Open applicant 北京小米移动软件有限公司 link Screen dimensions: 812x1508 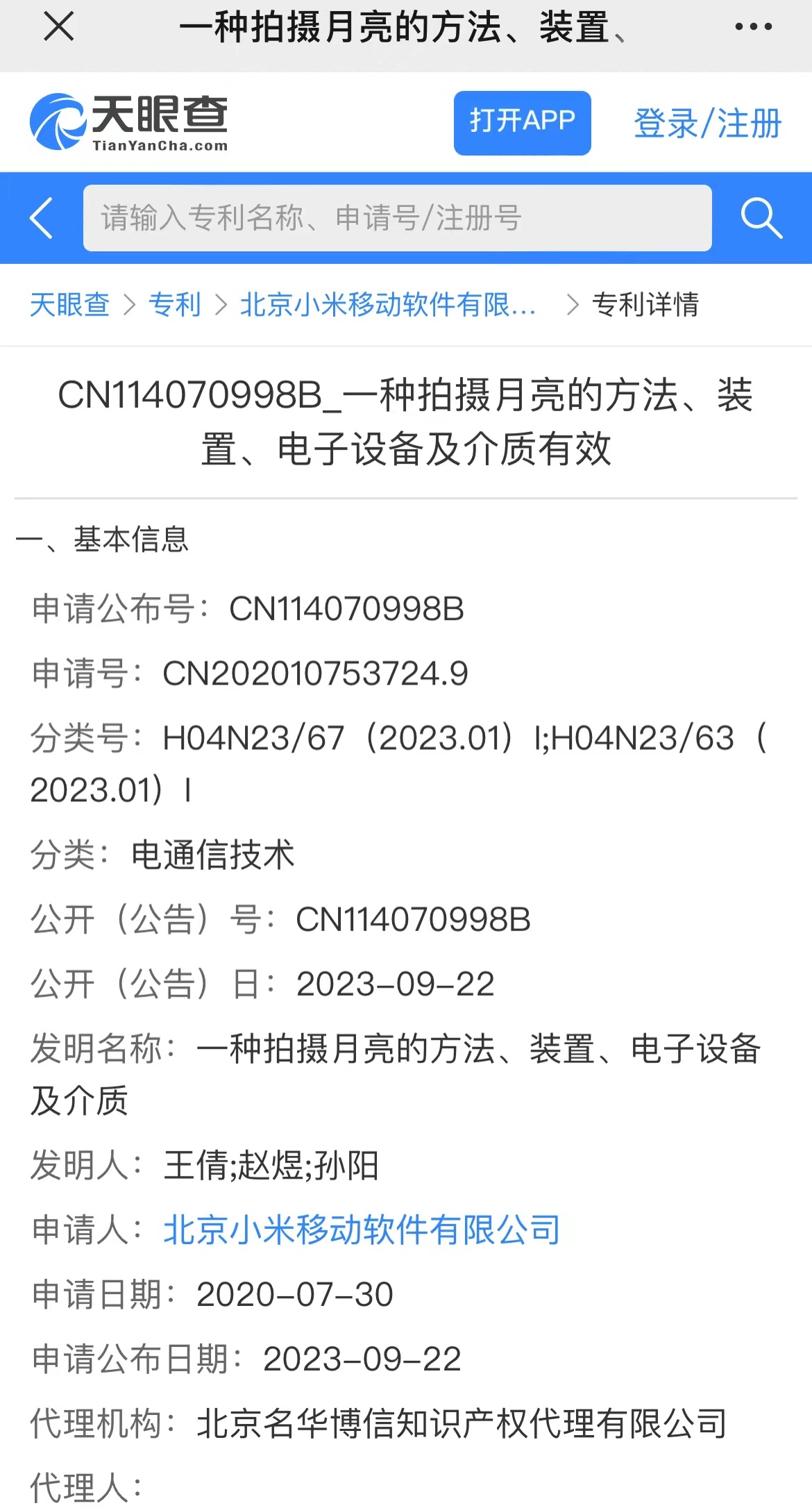click(362, 1230)
